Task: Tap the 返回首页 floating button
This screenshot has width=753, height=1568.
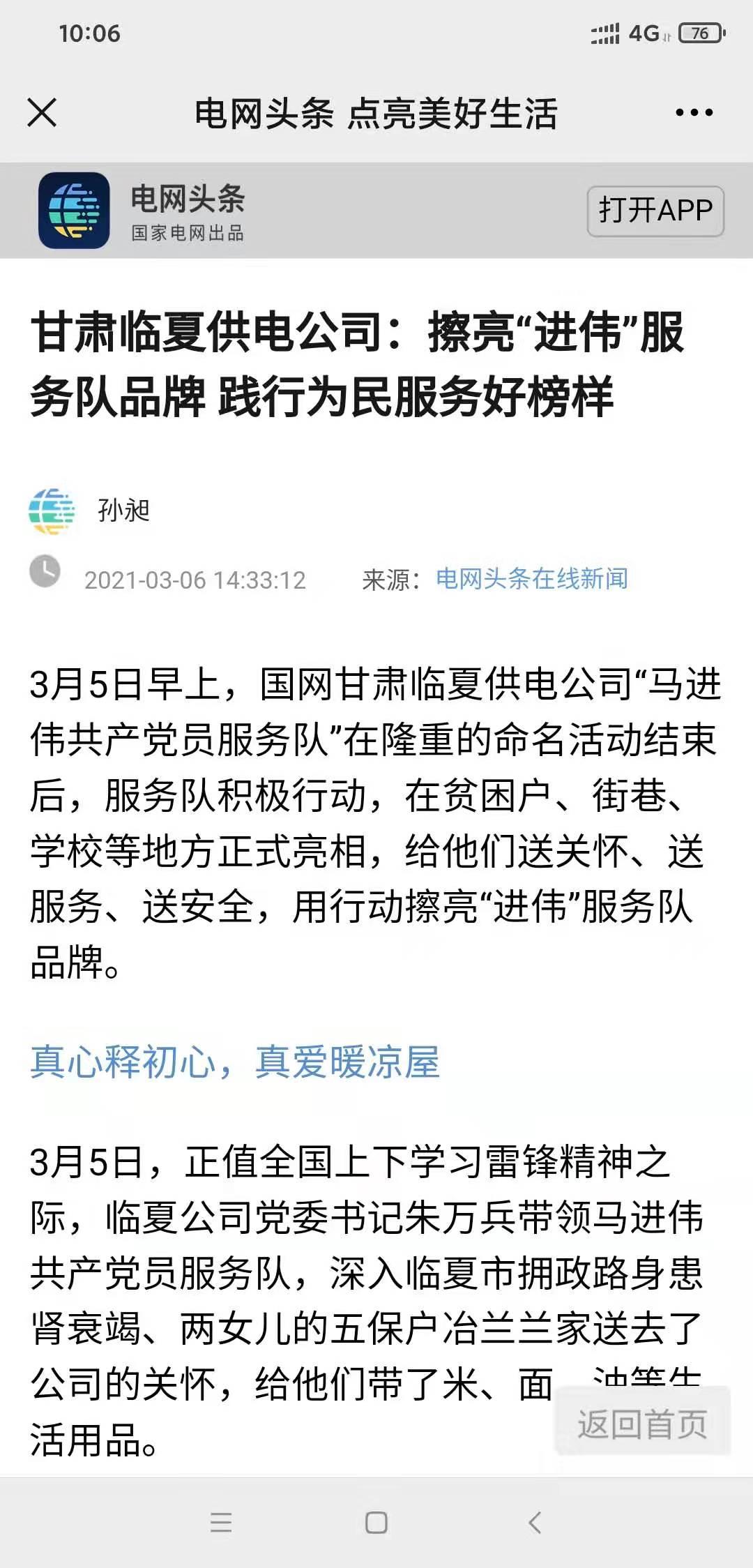Action: tap(642, 1424)
